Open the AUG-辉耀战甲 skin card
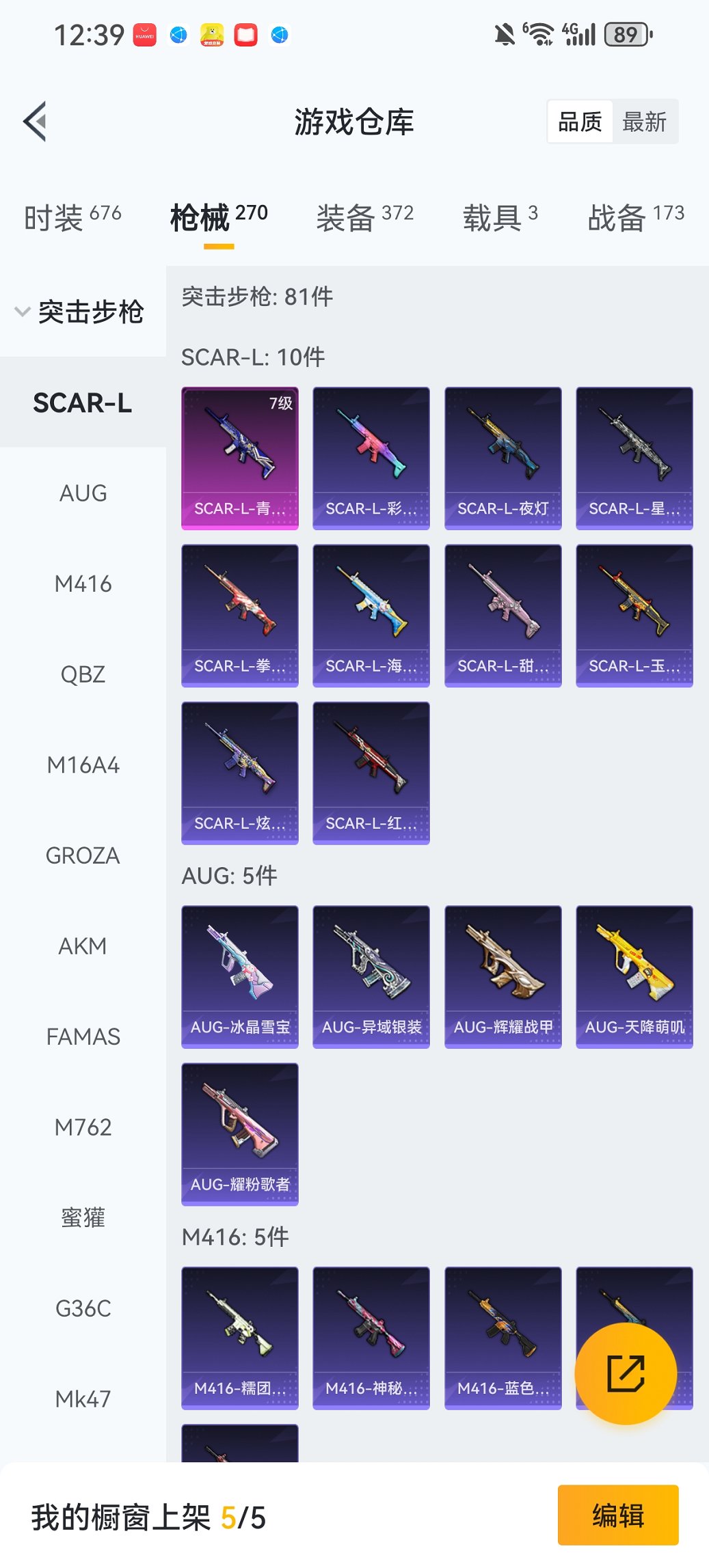This screenshot has height=1568, width=709. pyautogui.click(x=503, y=976)
